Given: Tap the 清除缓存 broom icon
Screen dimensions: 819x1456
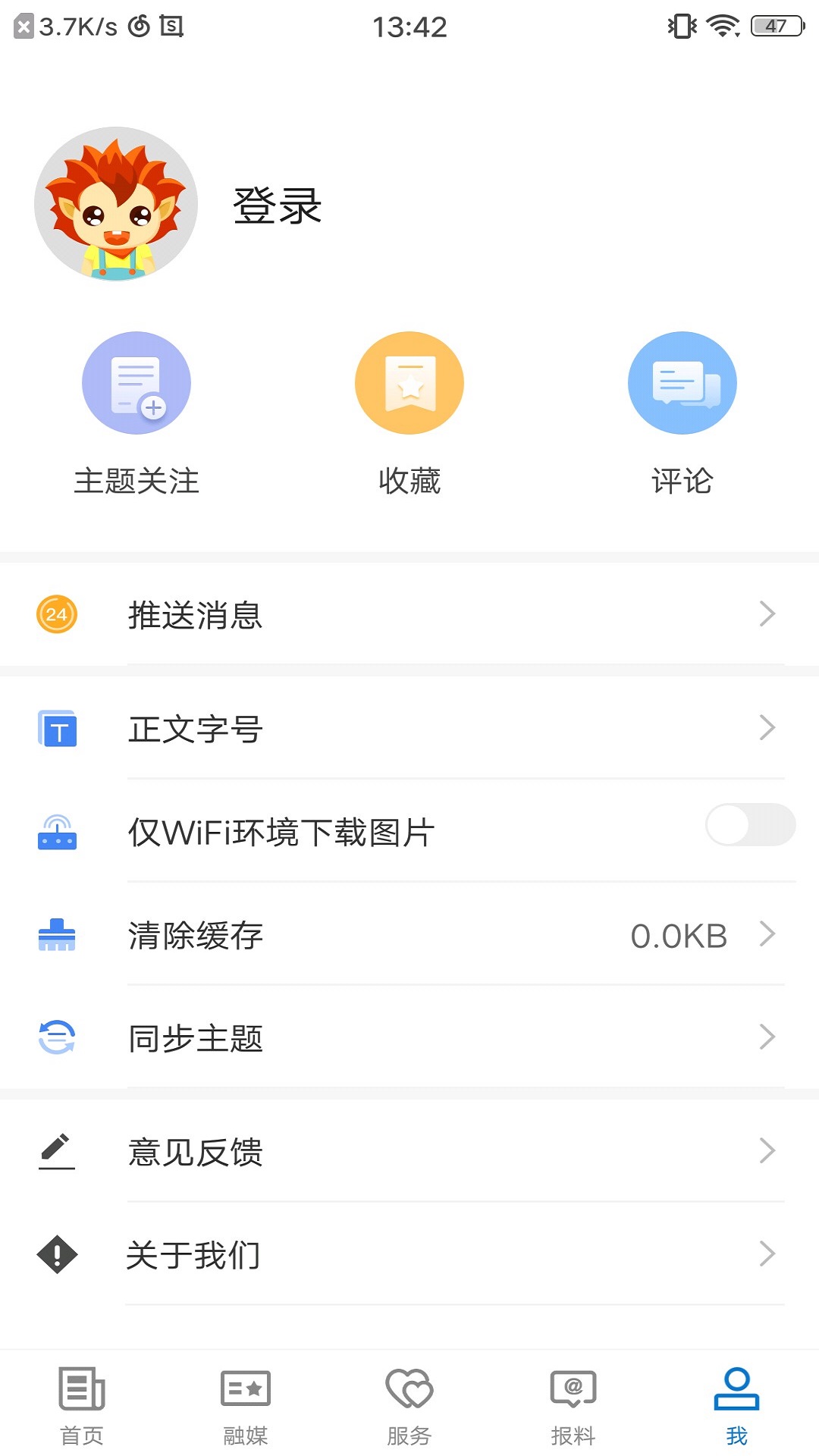Looking at the screenshot, I should pyautogui.click(x=56, y=935).
